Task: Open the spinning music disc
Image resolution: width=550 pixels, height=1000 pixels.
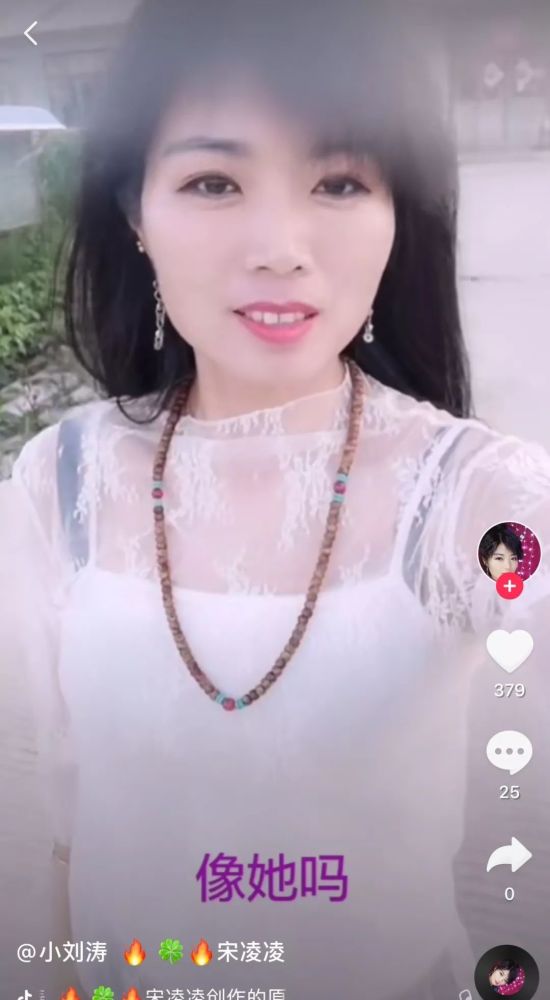Action: [x=507, y=974]
